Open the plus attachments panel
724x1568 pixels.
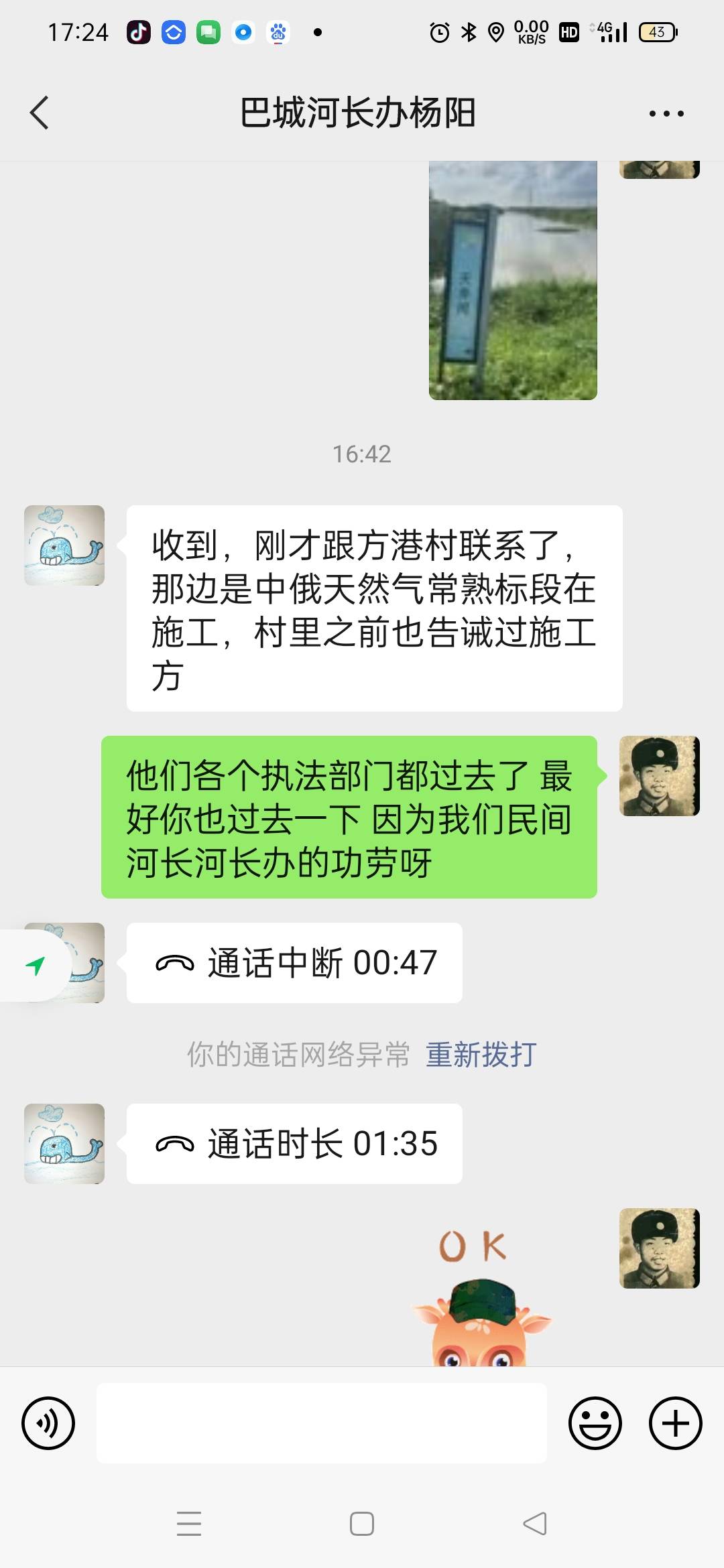click(x=676, y=1423)
